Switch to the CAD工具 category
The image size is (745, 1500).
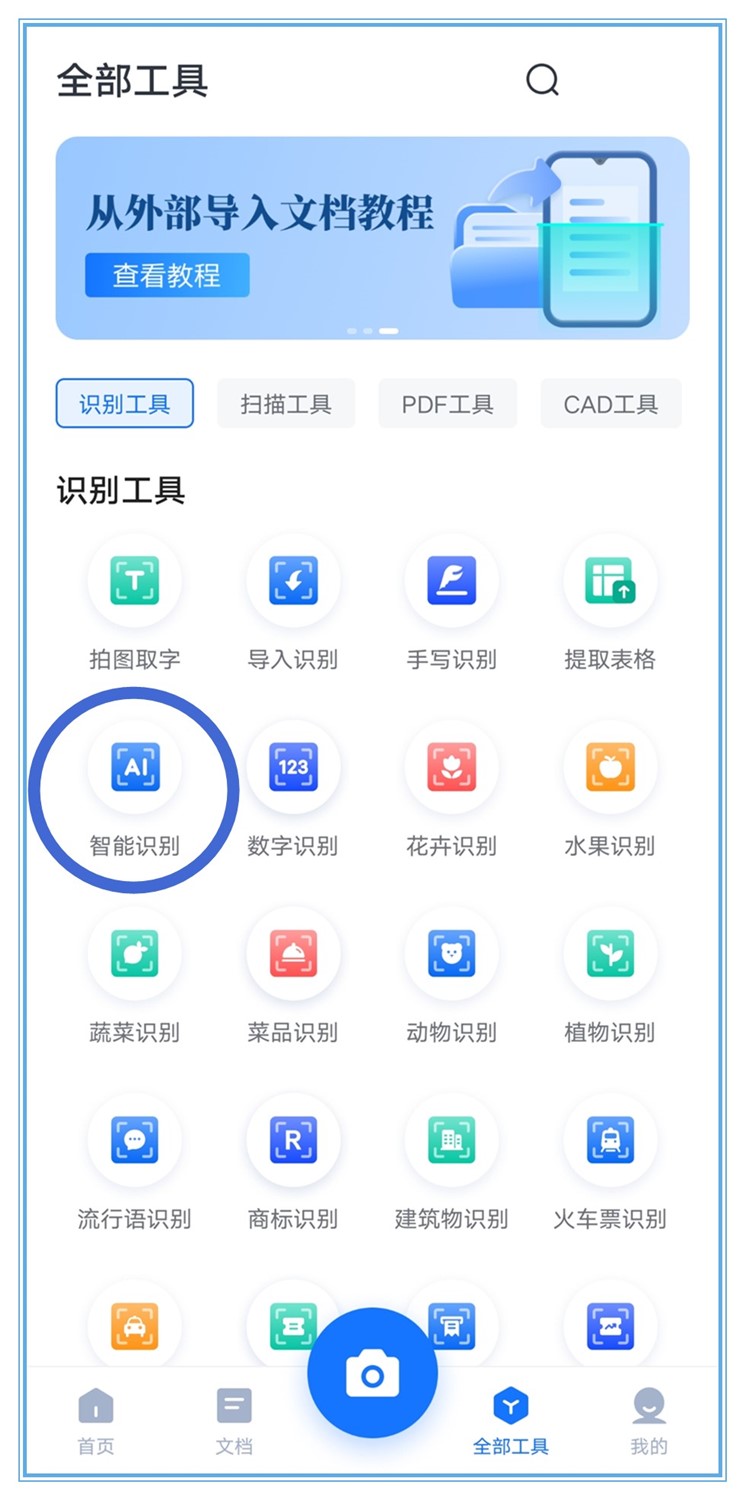coord(610,404)
